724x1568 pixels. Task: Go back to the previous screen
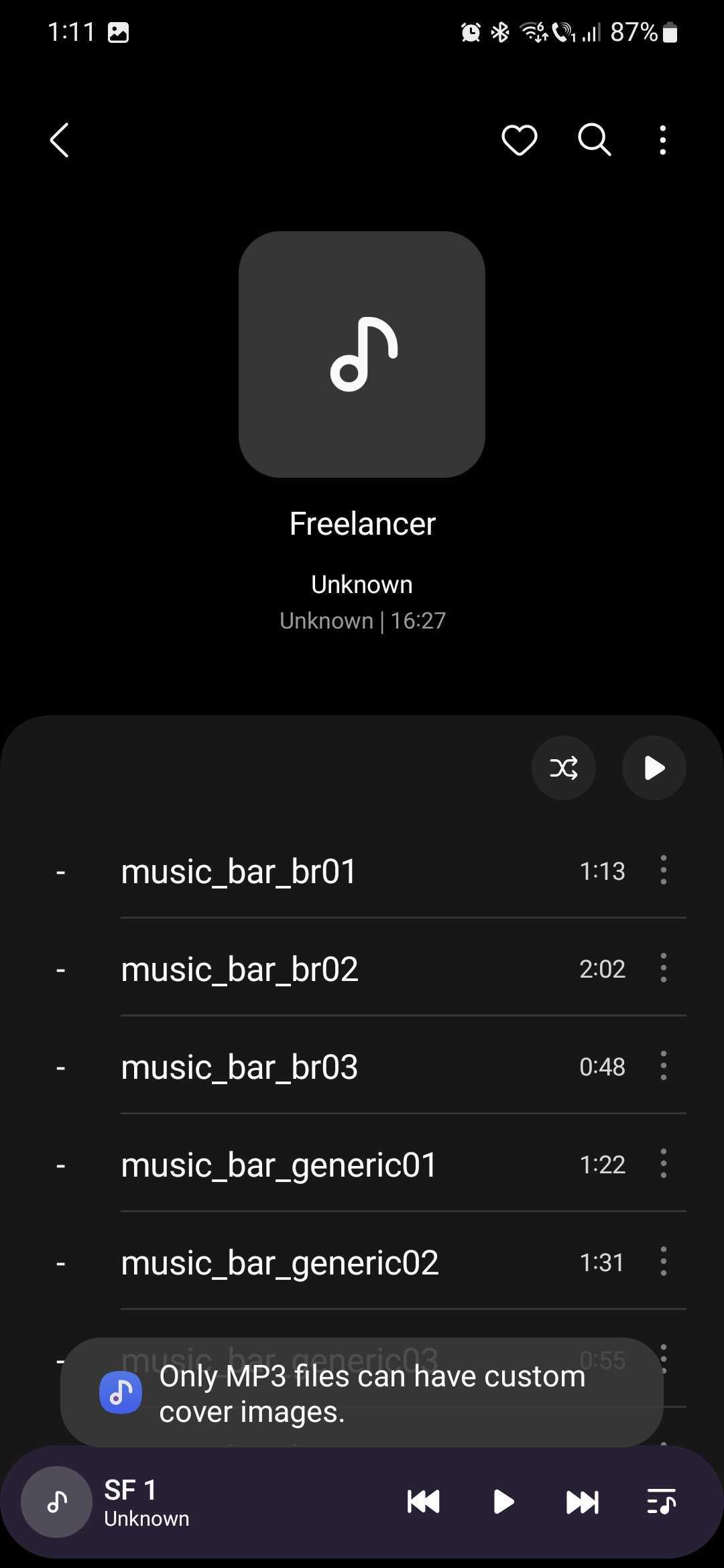coord(60,140)
